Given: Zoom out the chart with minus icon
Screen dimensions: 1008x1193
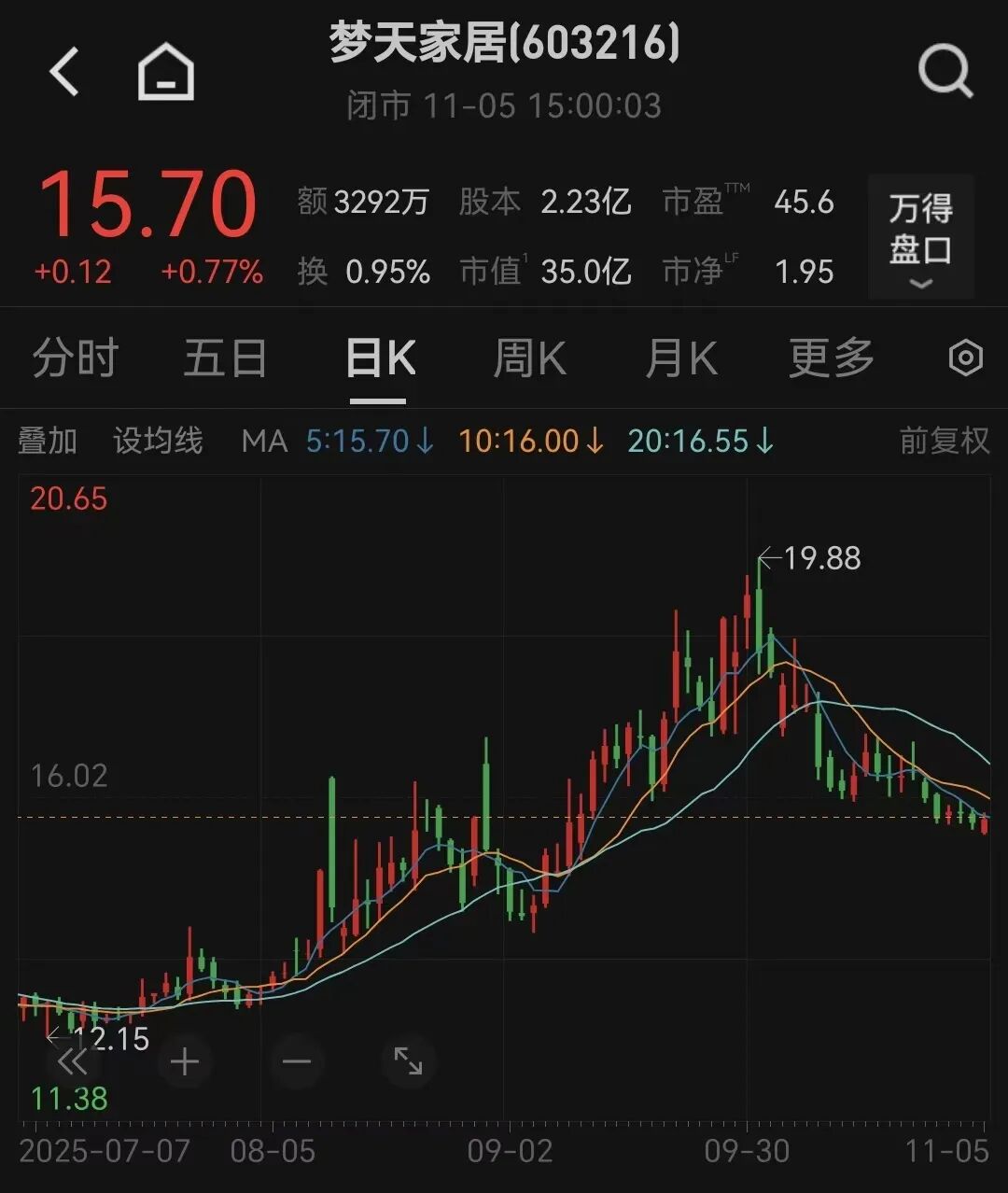Looking at the screenshot, I should (x=296, y=1062).
